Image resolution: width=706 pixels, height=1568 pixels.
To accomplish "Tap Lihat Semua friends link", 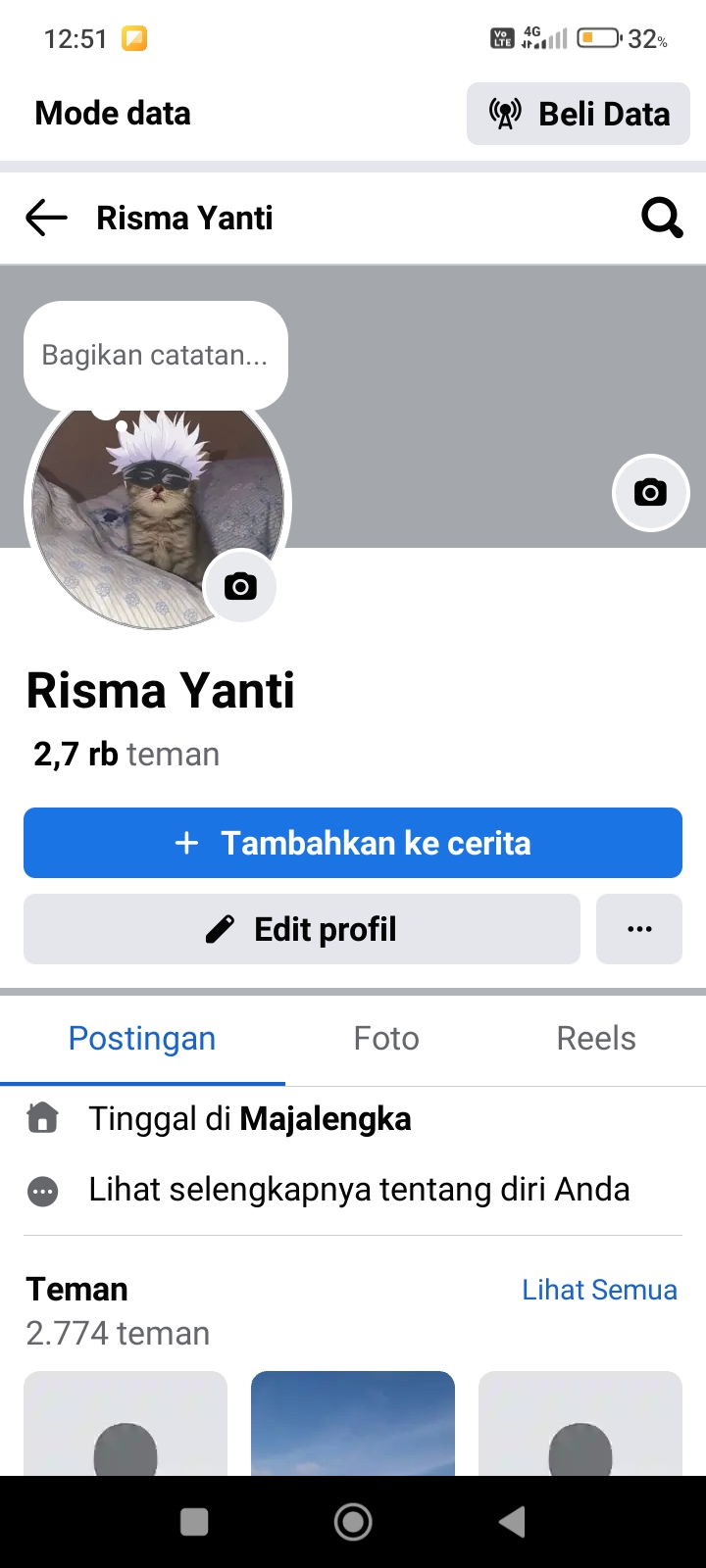I will [x=599, y=1290].
